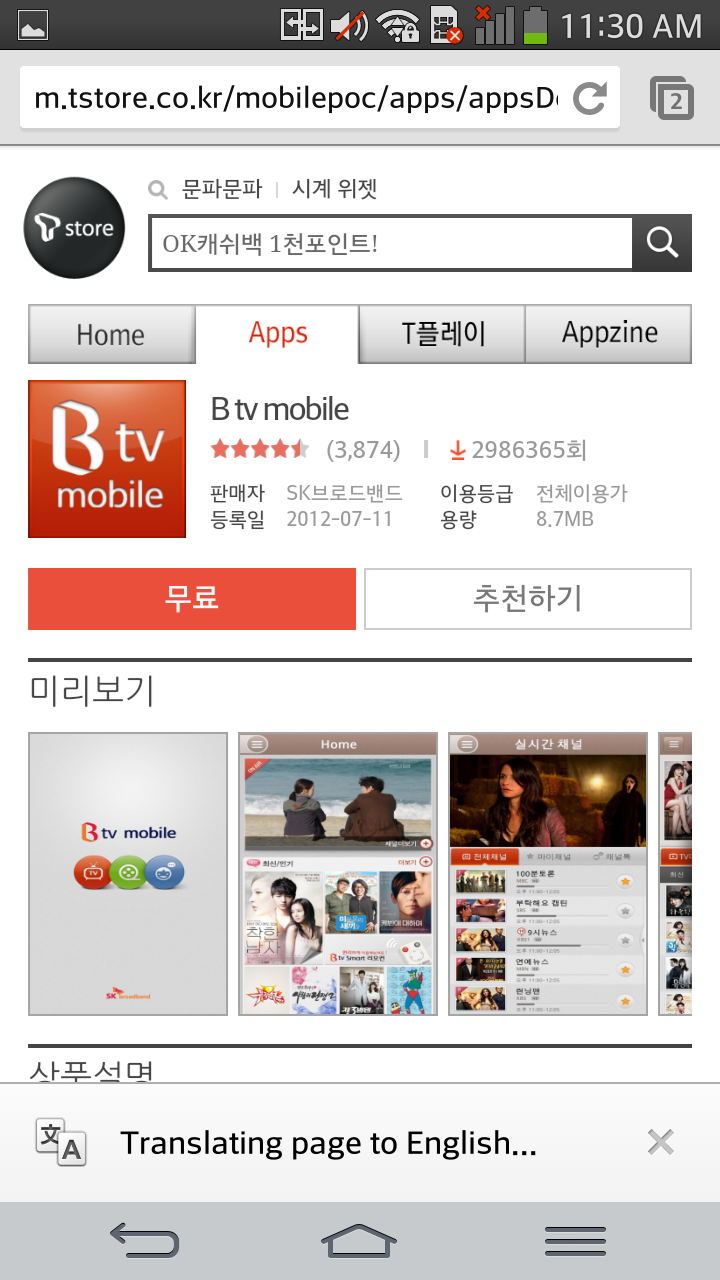Open the 실시간 채널 preview screenshot
The height and width of the screenshot is (1280, 720).
(x=548, y=874)
